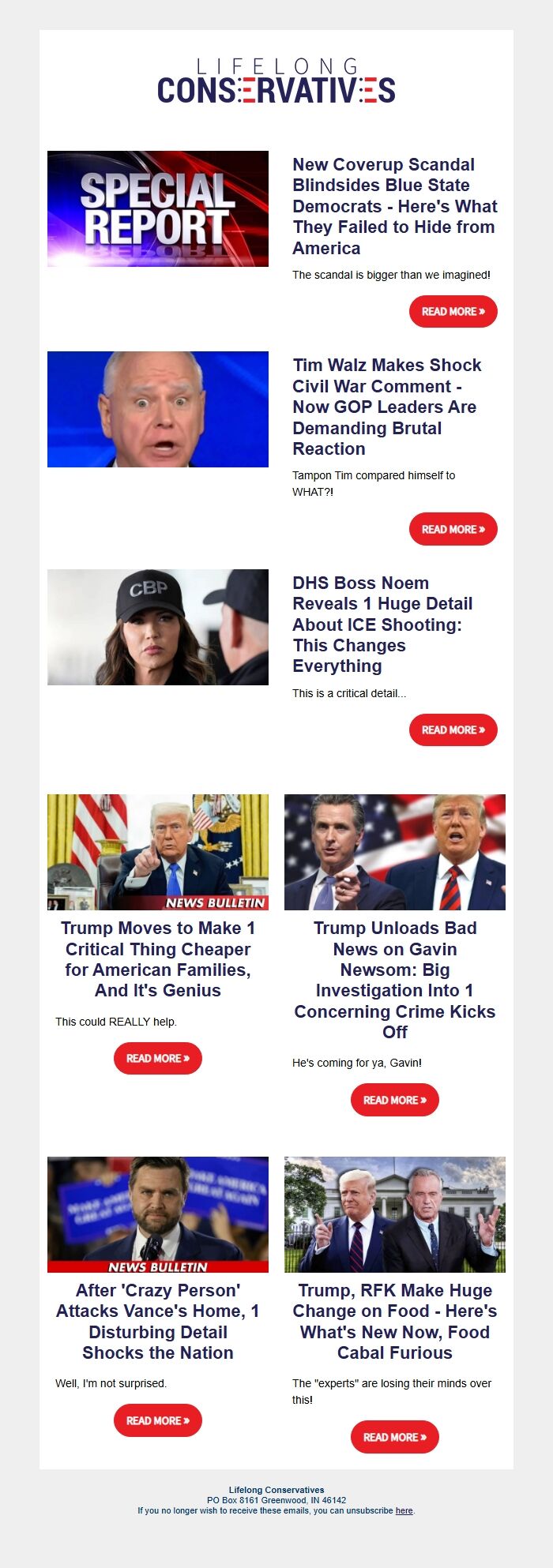Tap Read More under New Coverup Scandal story

point(453,312)
